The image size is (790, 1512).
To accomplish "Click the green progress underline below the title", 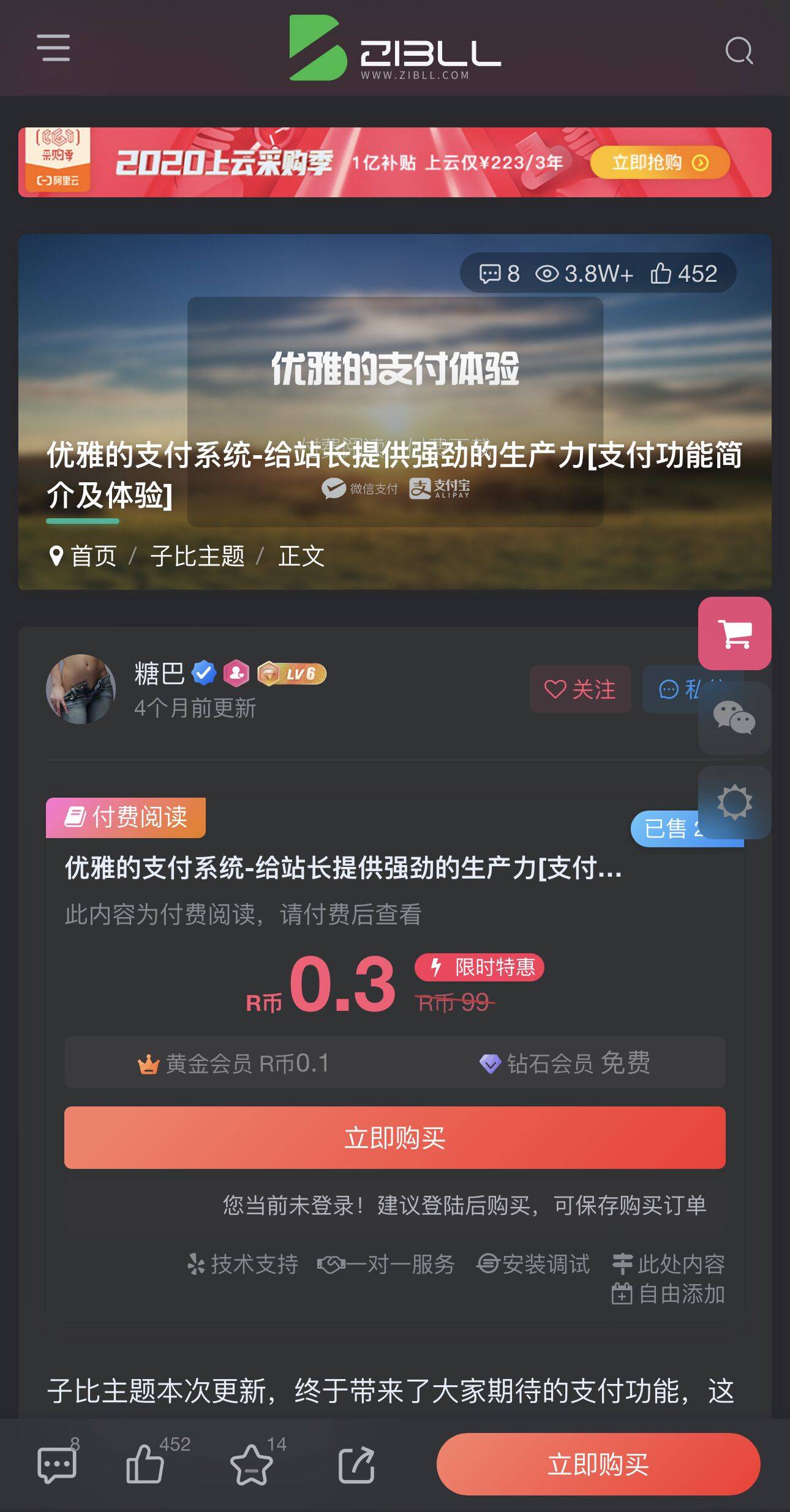I will [82, 522].
